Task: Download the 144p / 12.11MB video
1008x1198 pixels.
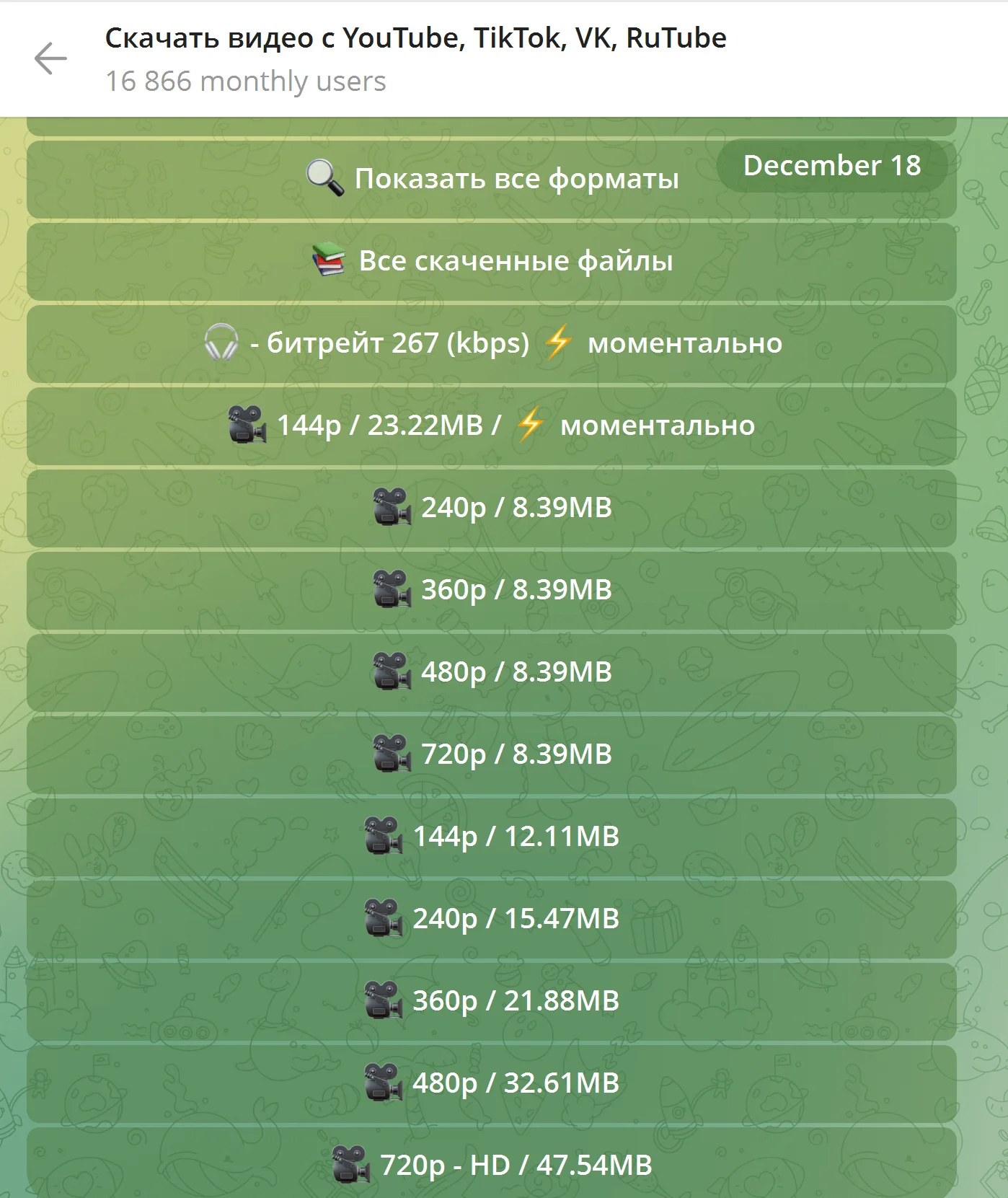Action: click(492, 837)
